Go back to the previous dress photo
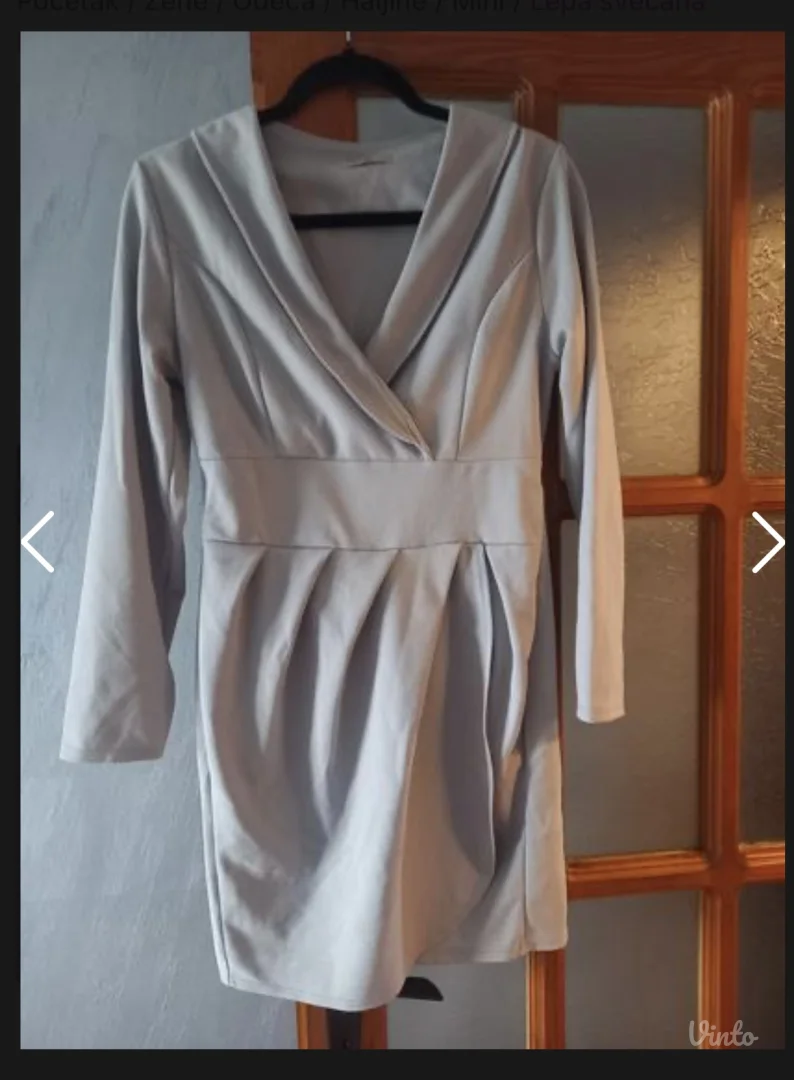 point(38,542)
